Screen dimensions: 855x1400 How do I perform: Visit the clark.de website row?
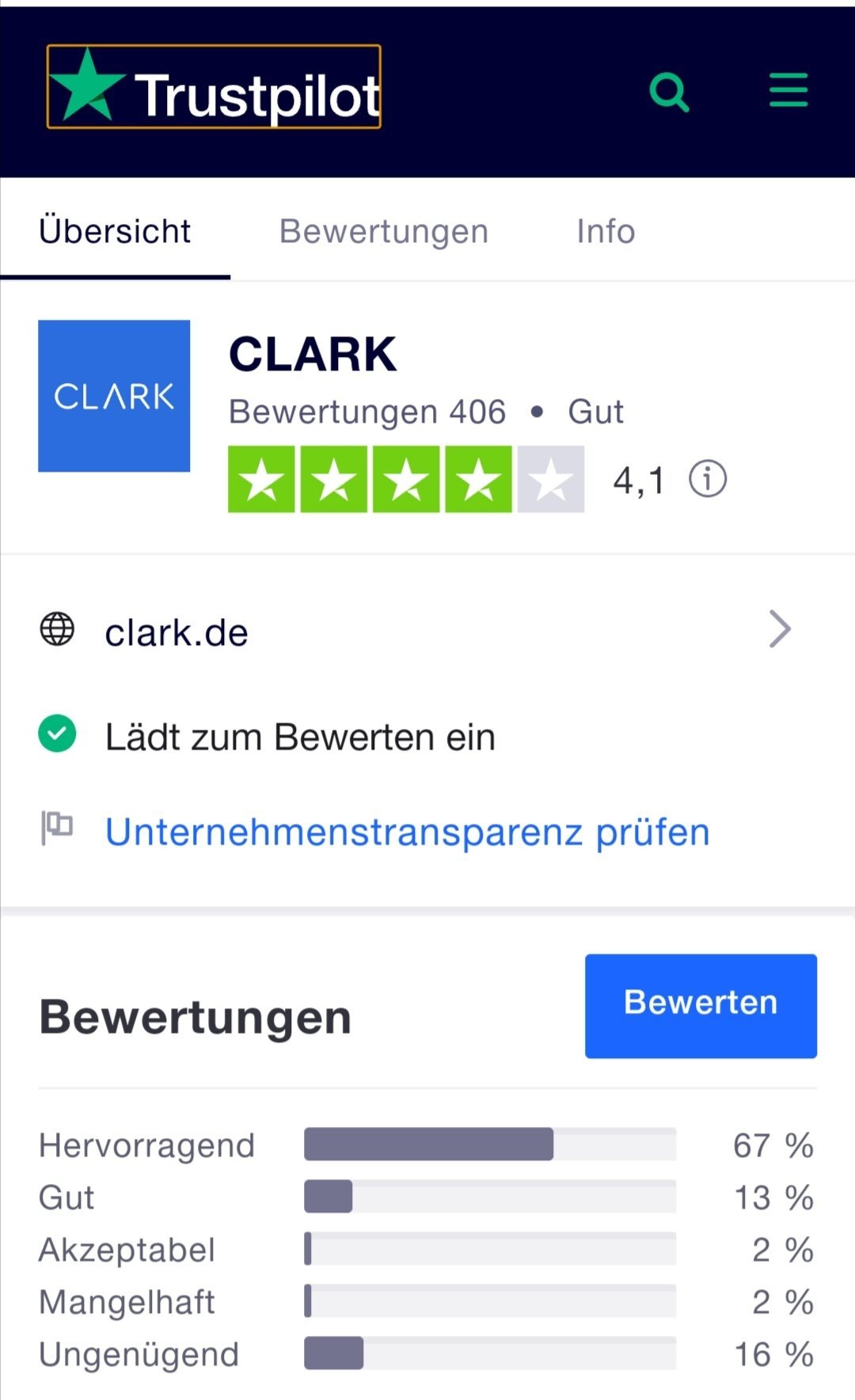click(427, 631)
